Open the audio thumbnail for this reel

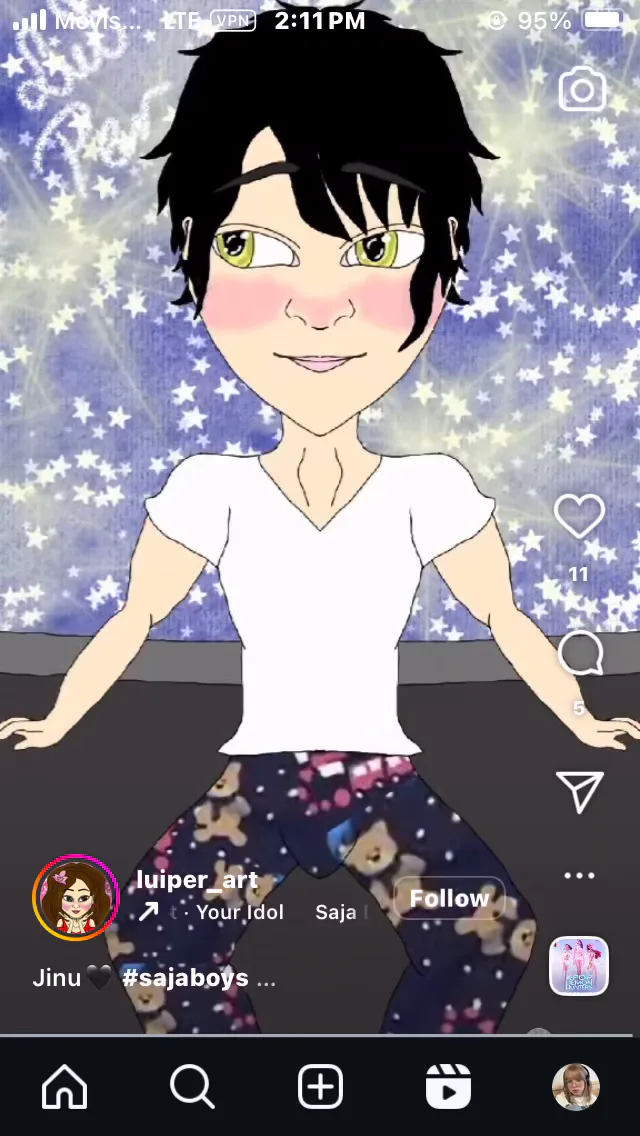(x=578, y=966)
